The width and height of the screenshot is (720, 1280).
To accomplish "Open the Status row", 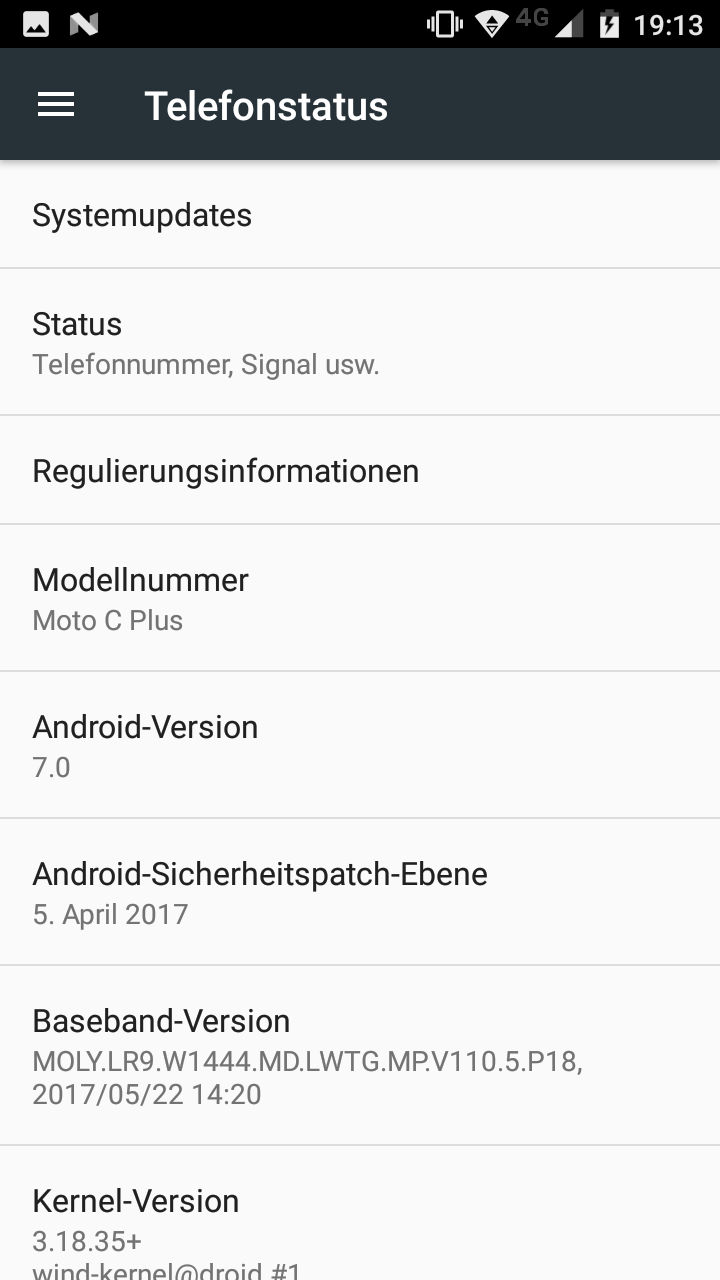I will (360, 342).
